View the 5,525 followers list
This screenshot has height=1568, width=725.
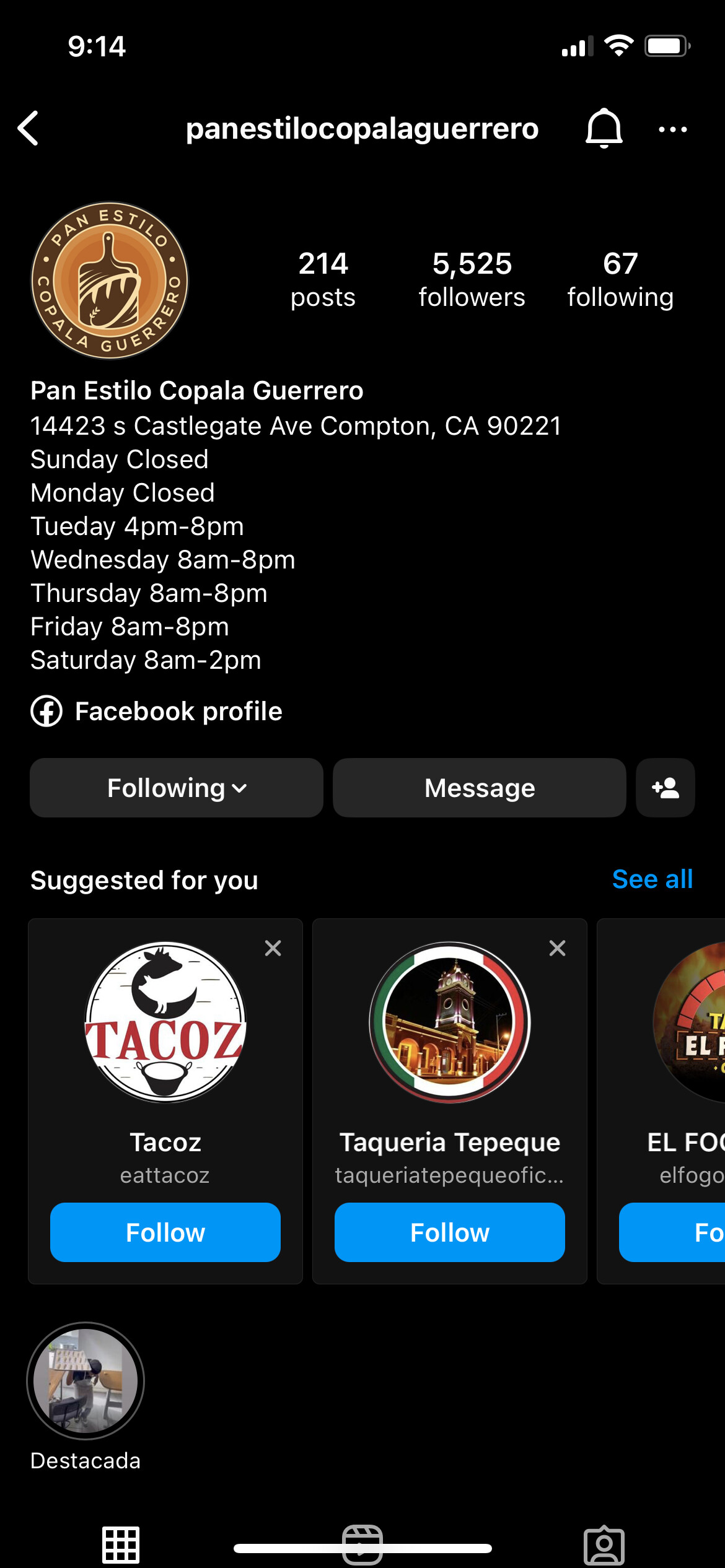pyautogui.click(x=472, y=279)
